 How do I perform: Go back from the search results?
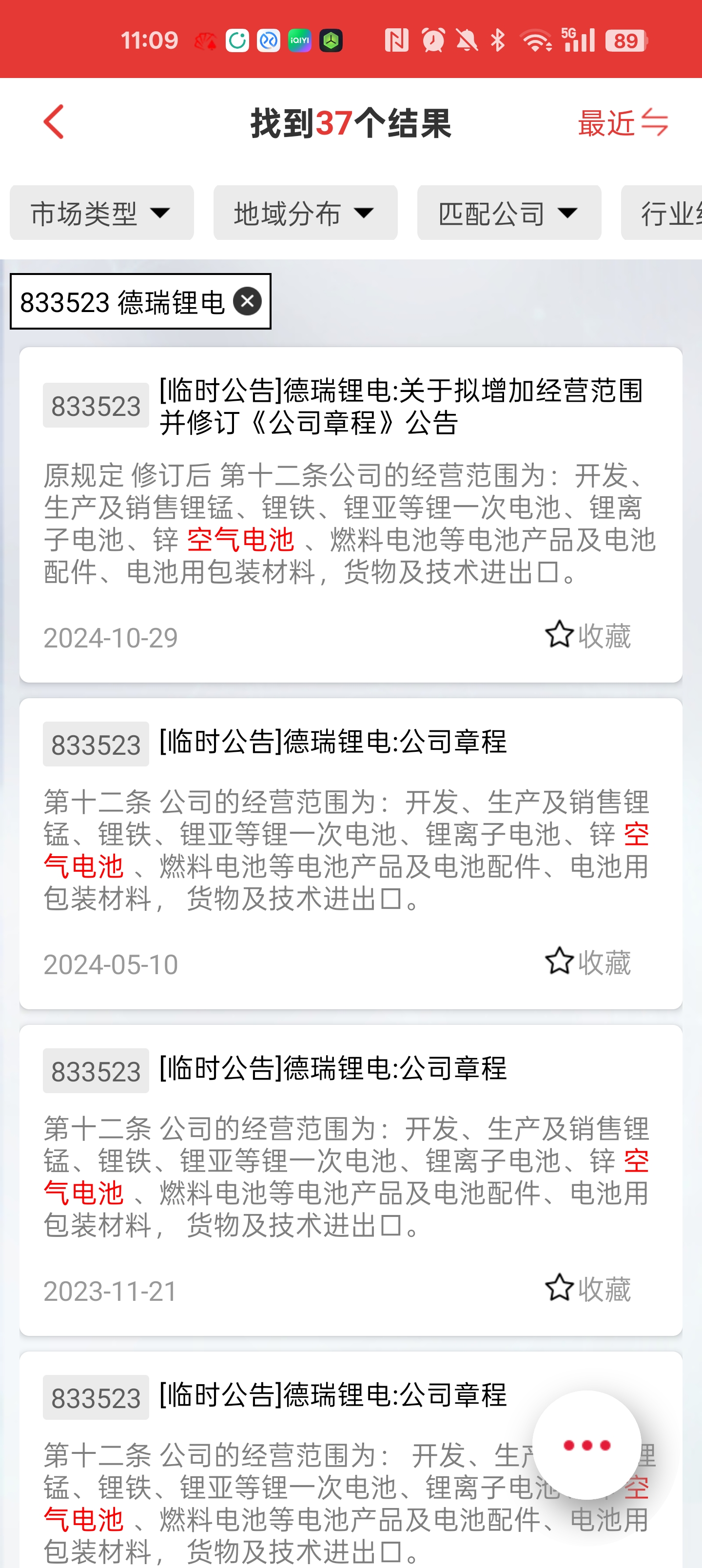pyautogui.click(x=54, y=122)
